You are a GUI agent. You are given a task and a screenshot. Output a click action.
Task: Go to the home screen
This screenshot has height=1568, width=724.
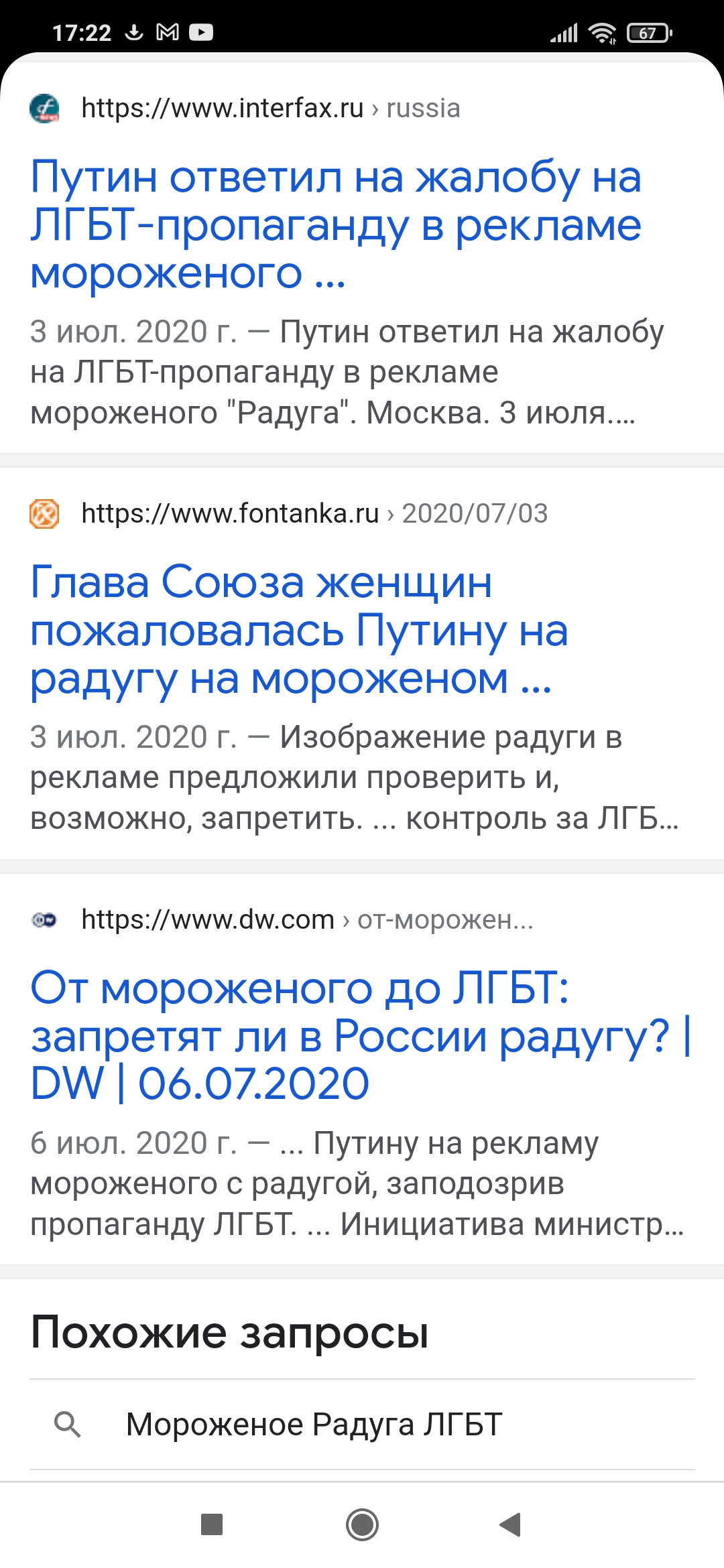362,1524
